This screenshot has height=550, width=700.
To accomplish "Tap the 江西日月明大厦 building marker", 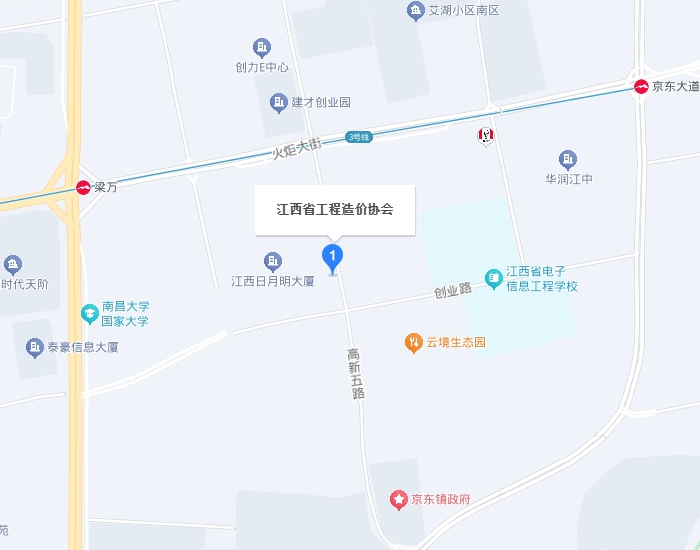I will tap(272, 262).
